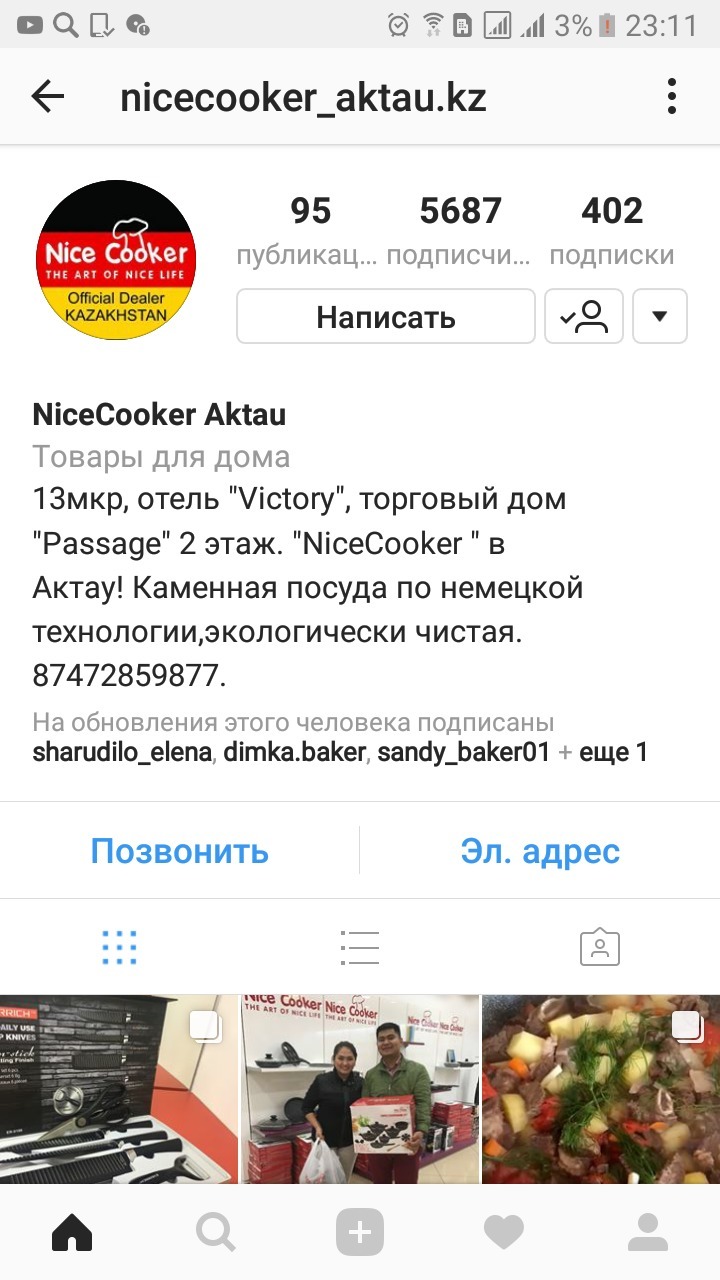The image size is (720, 1280).
Task: Tap Эл. адрес to email
Action: point(540,851)
